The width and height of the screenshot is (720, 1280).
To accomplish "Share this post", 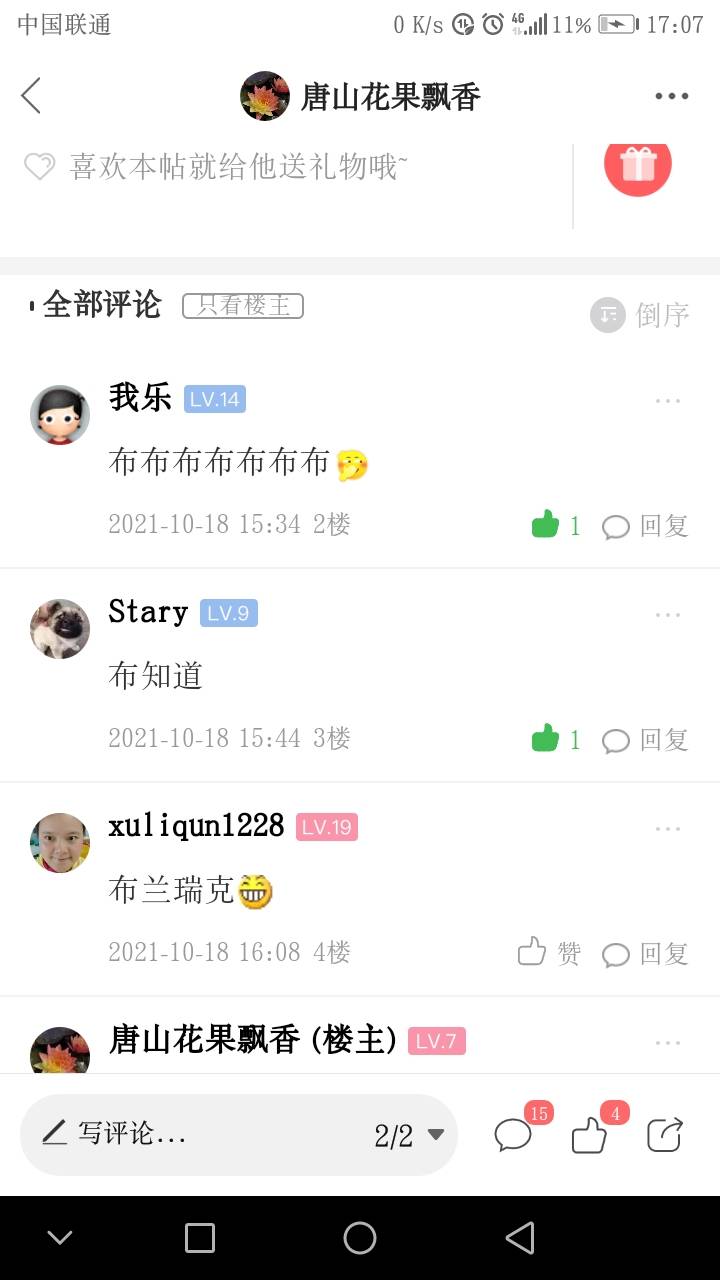I will tap(664, 1135).
